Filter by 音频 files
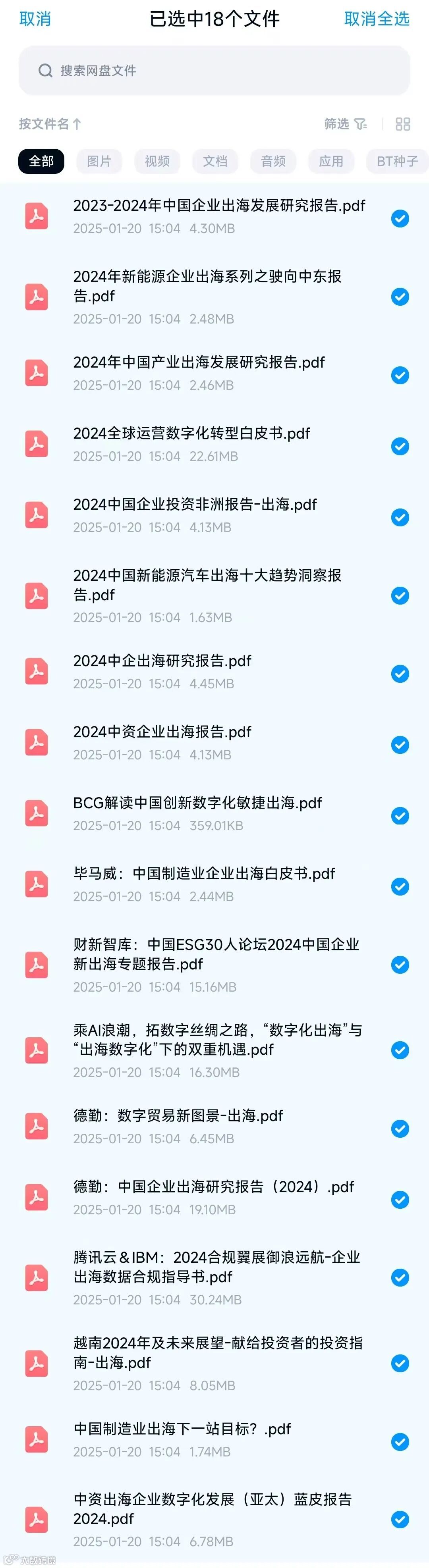Viewport: 429px width, 1568px height. pyautogui.click(x=273, y=161)
